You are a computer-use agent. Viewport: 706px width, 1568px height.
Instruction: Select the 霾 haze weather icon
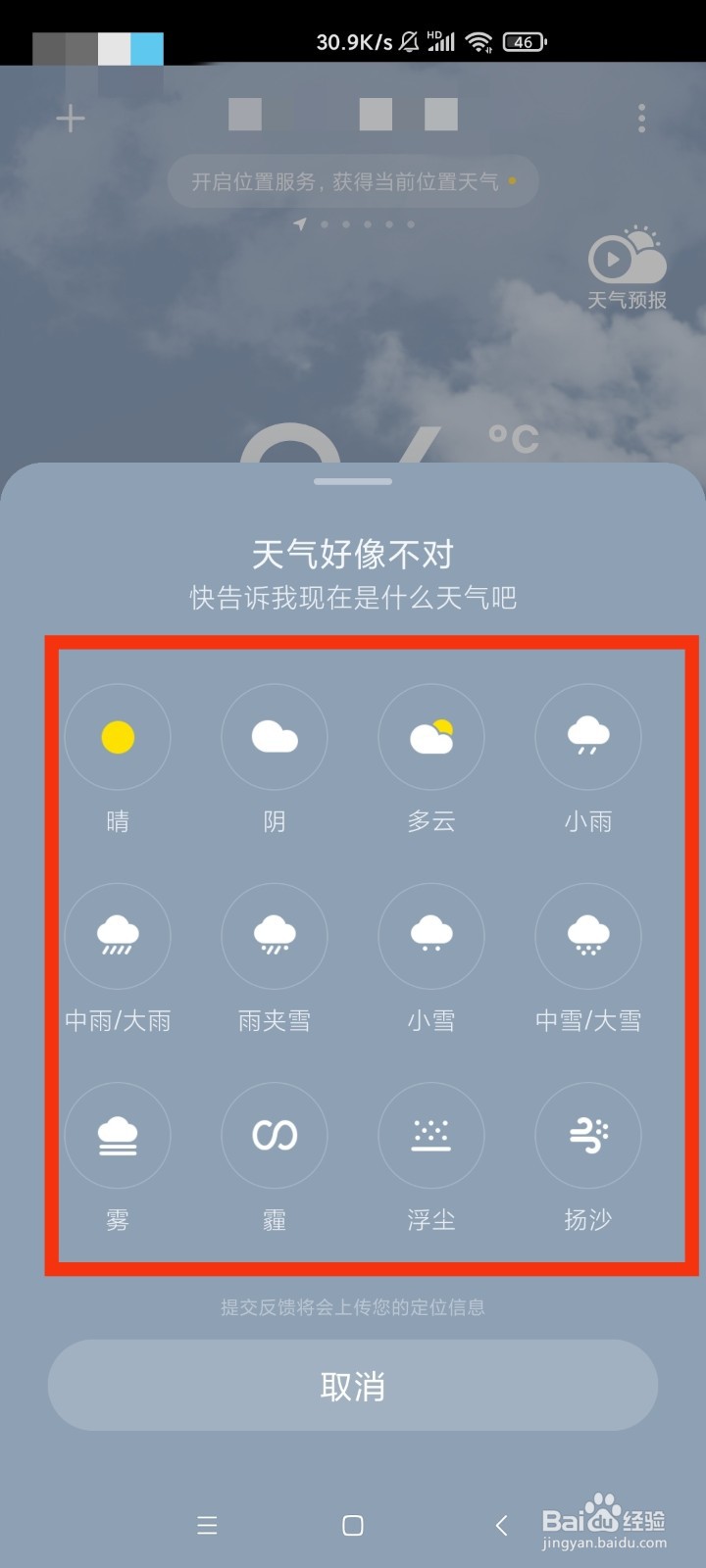(275, 1135)
